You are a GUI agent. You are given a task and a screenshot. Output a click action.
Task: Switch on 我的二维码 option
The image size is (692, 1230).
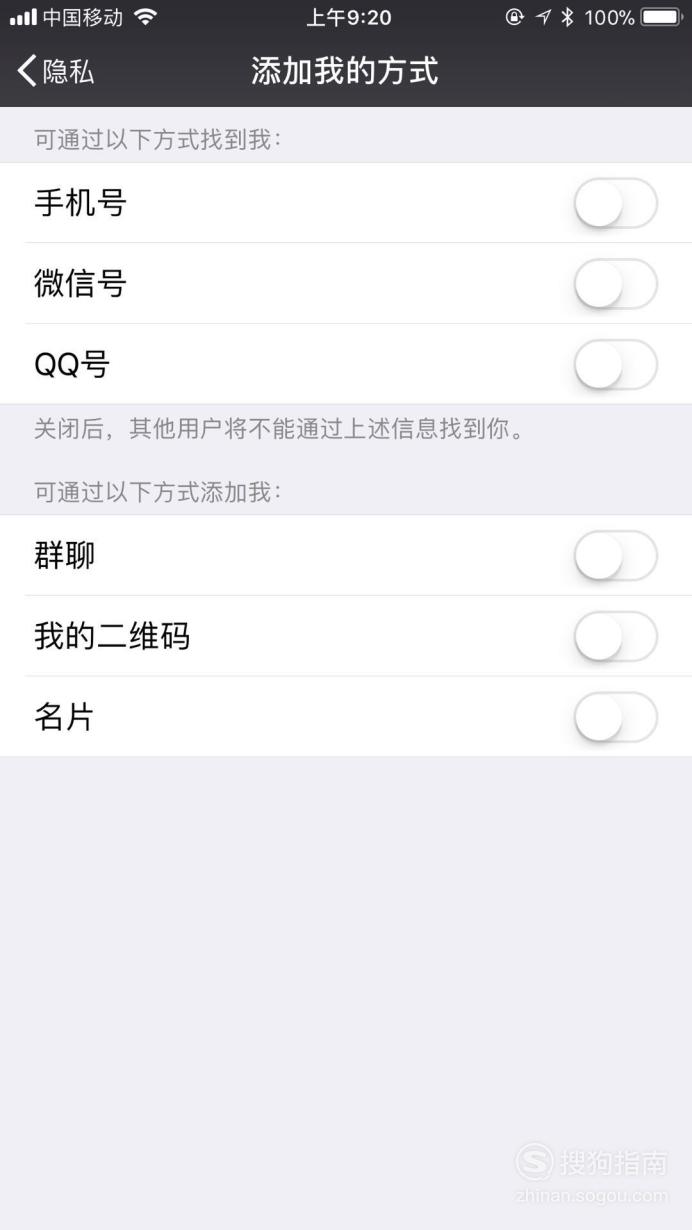[x=616, y=636]
